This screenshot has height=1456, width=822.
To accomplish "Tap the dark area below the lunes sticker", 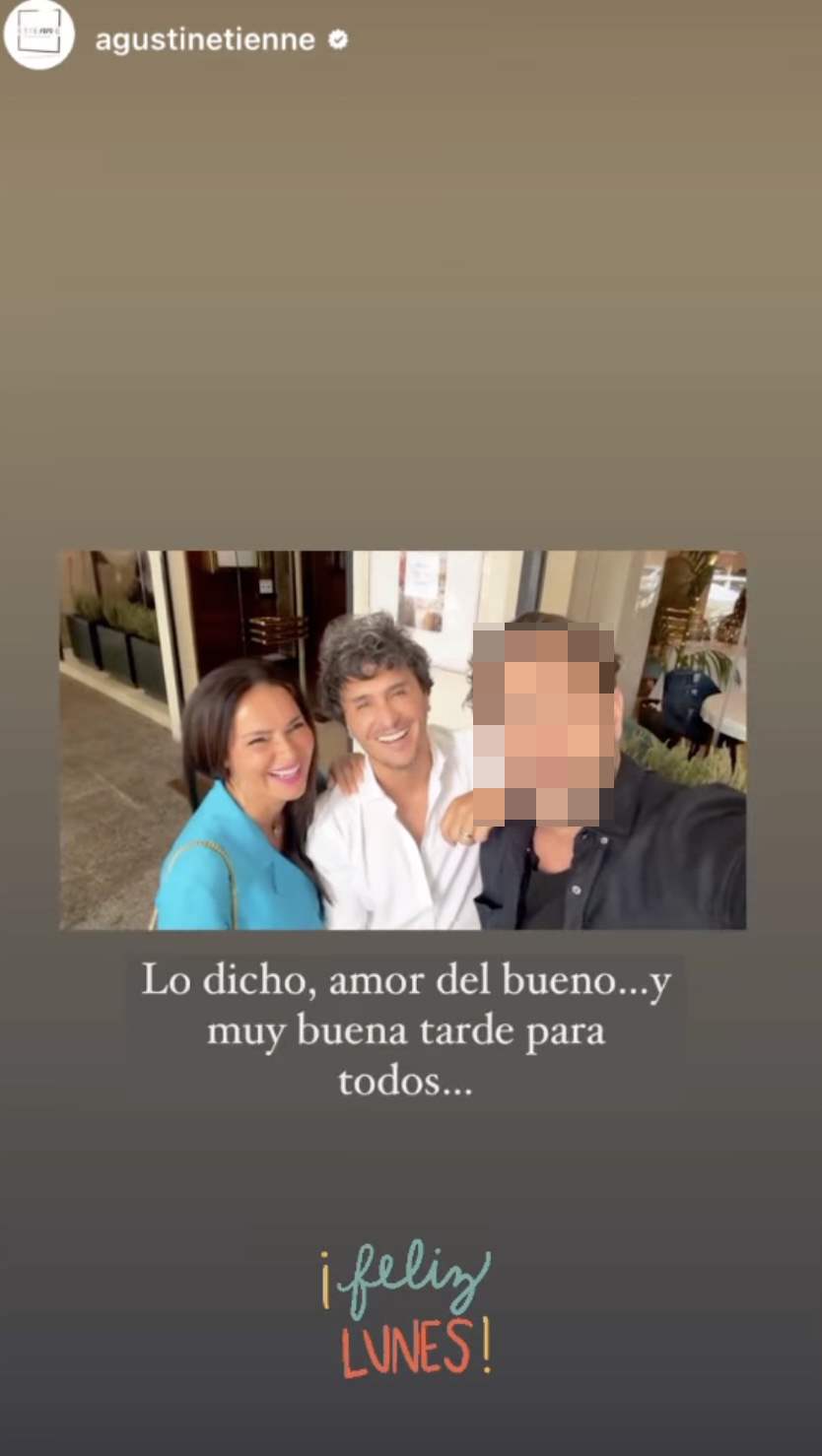I will pos(411,1419).
